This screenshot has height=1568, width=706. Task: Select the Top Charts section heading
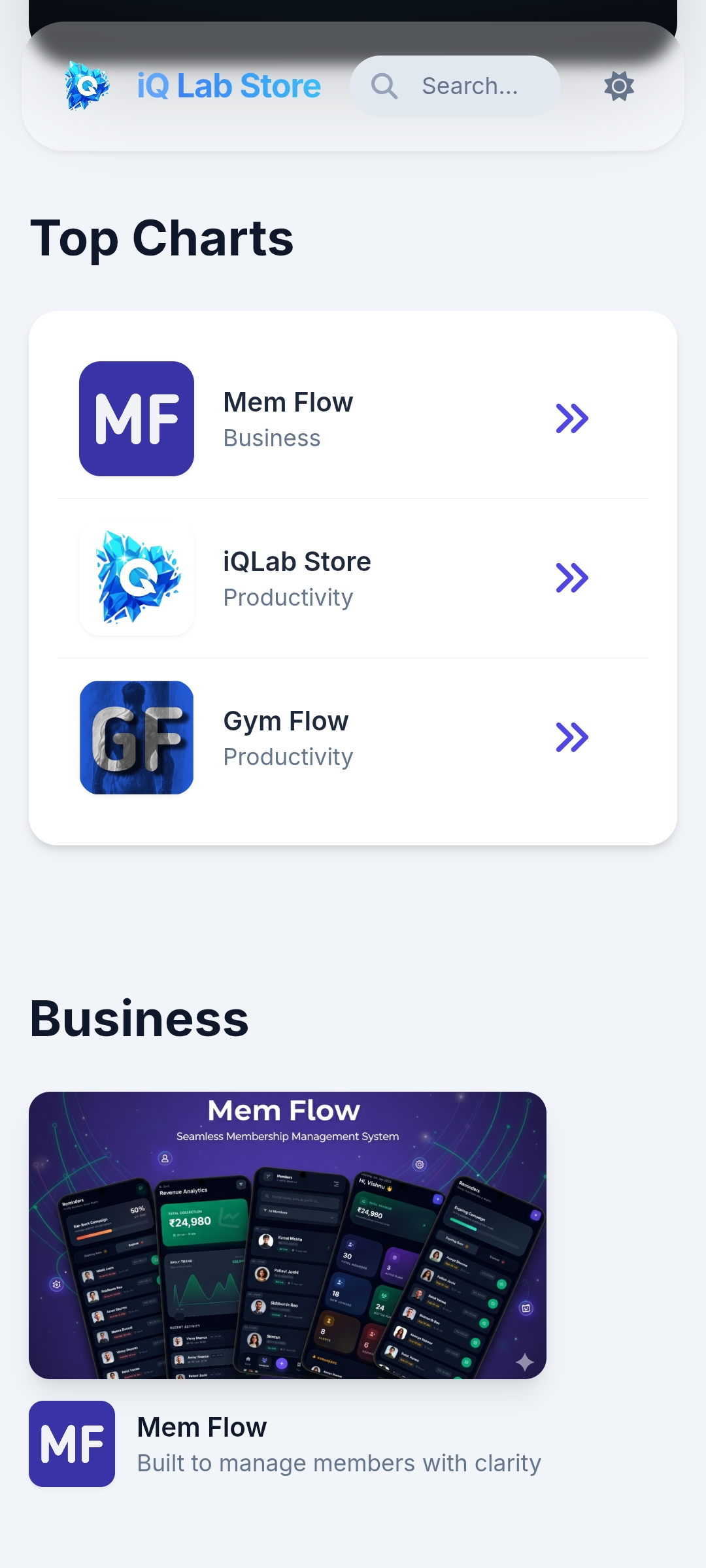(x=161, y=238)
